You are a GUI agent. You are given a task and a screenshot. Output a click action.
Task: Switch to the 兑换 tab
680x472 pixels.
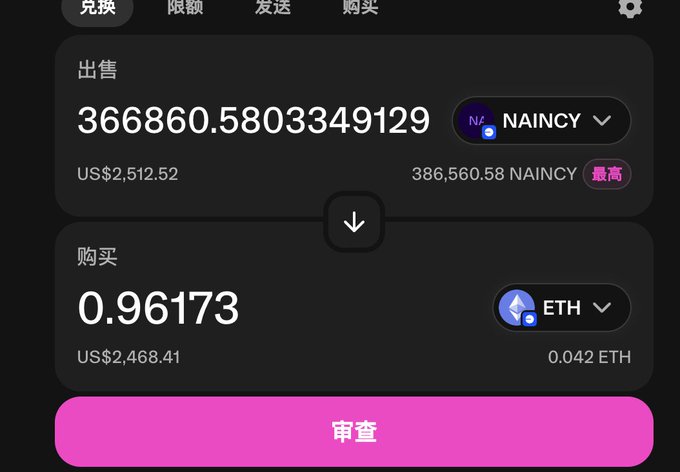coord(98,7)
